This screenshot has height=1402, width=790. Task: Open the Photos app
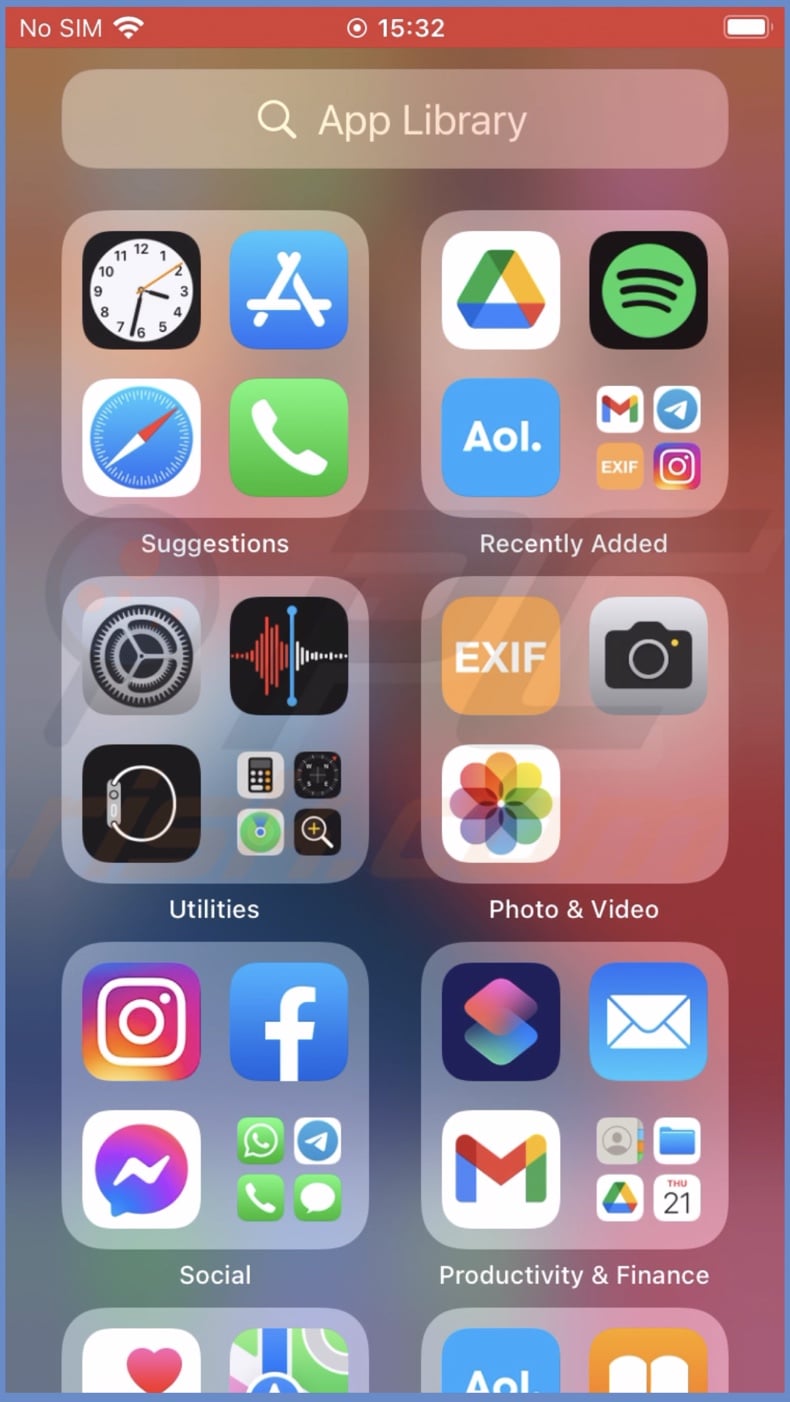[500, 805]
